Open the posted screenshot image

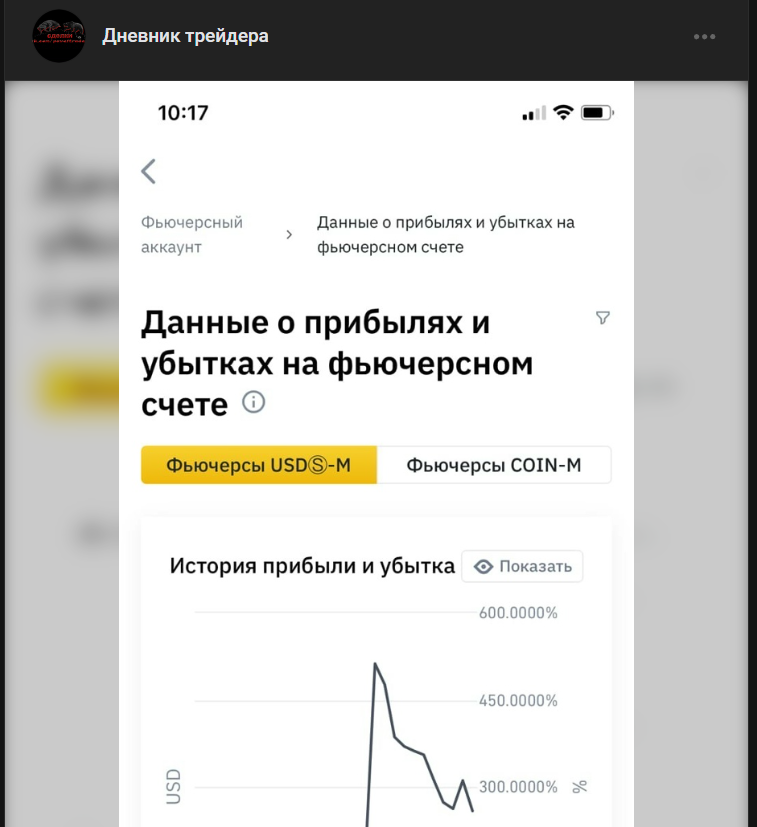click(x=376, y=450)
